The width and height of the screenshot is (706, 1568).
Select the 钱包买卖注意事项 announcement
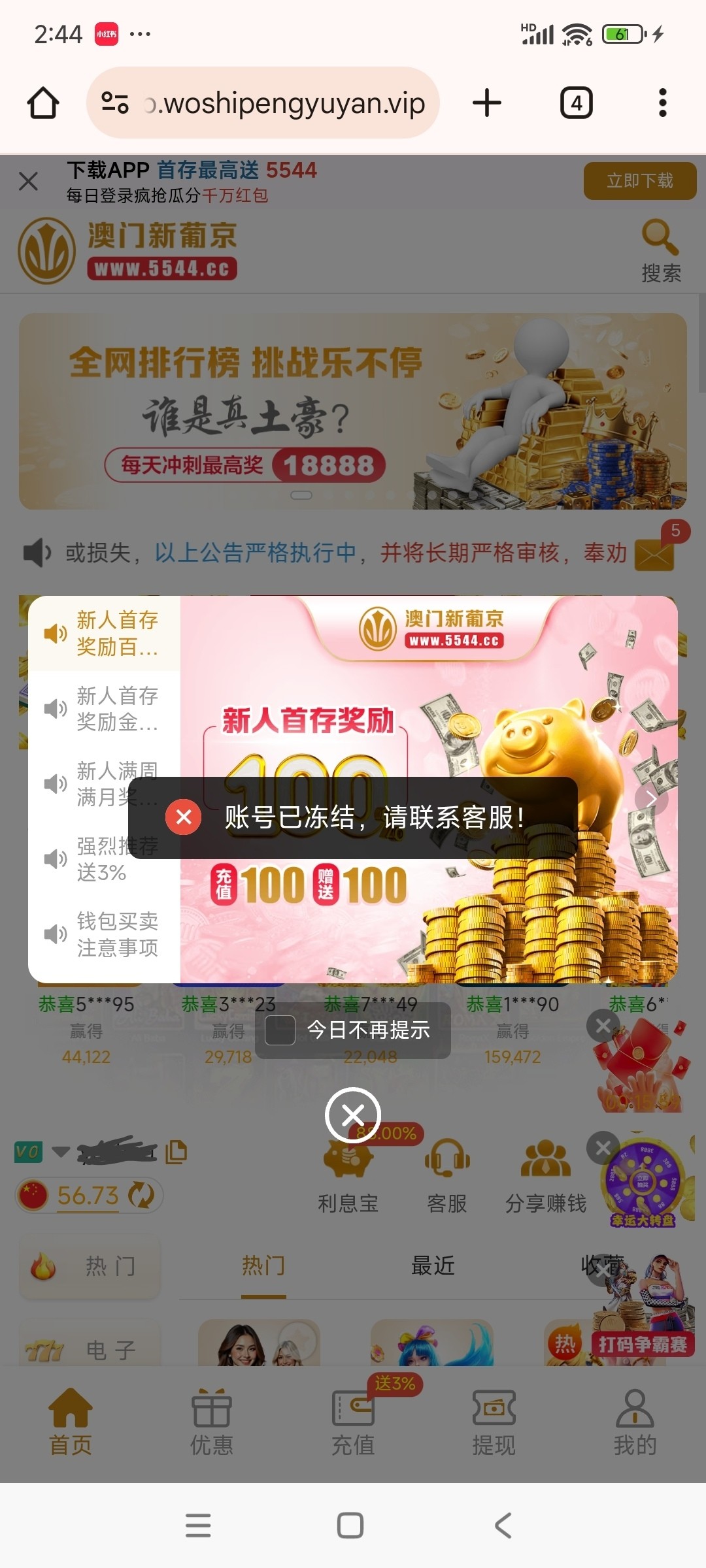click(105, 934)
